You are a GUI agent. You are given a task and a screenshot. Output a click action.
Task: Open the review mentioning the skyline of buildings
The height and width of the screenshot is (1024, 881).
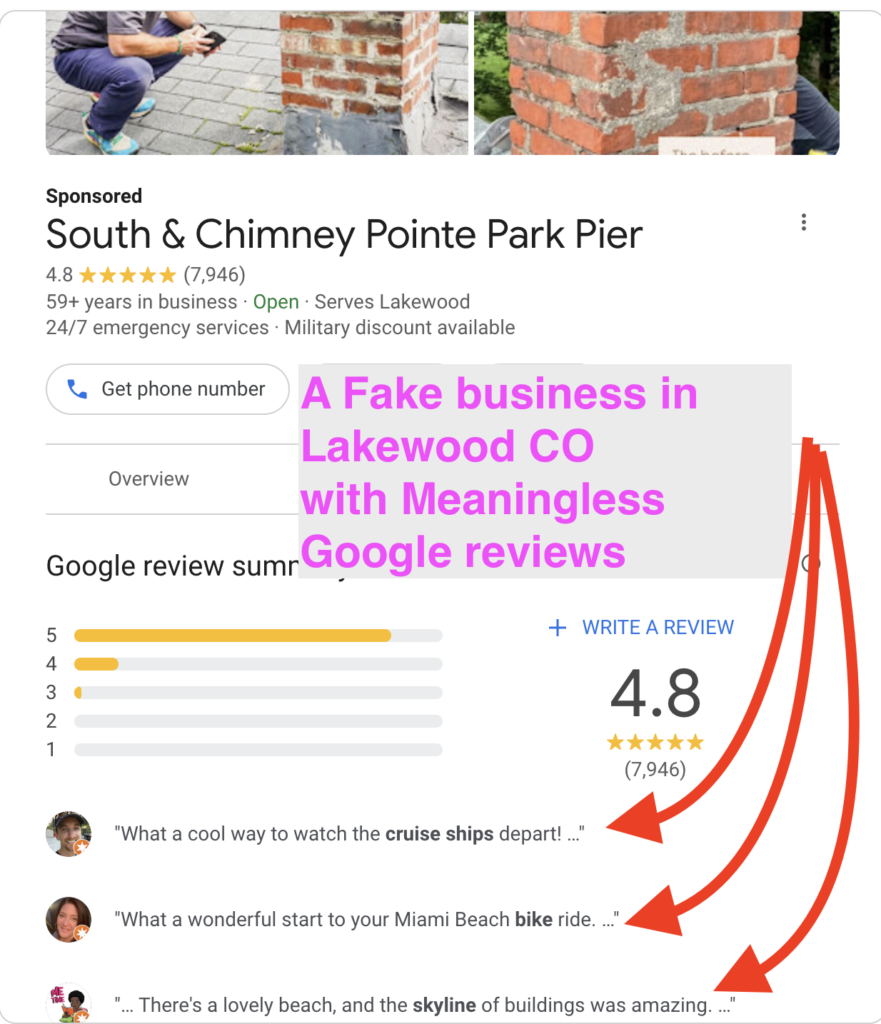(424, 1004)
